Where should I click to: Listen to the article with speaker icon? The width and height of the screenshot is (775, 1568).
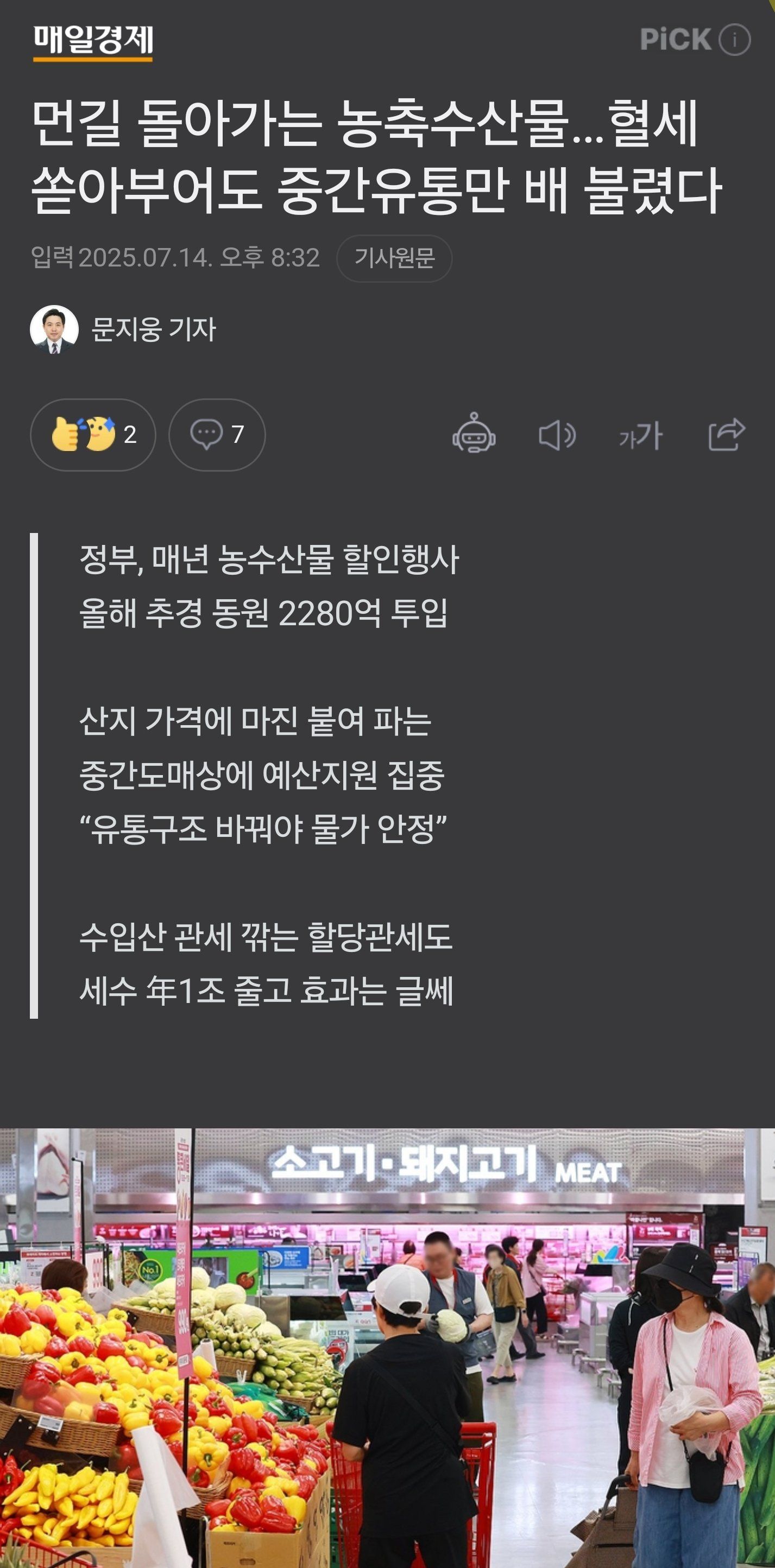click(557, 435)
